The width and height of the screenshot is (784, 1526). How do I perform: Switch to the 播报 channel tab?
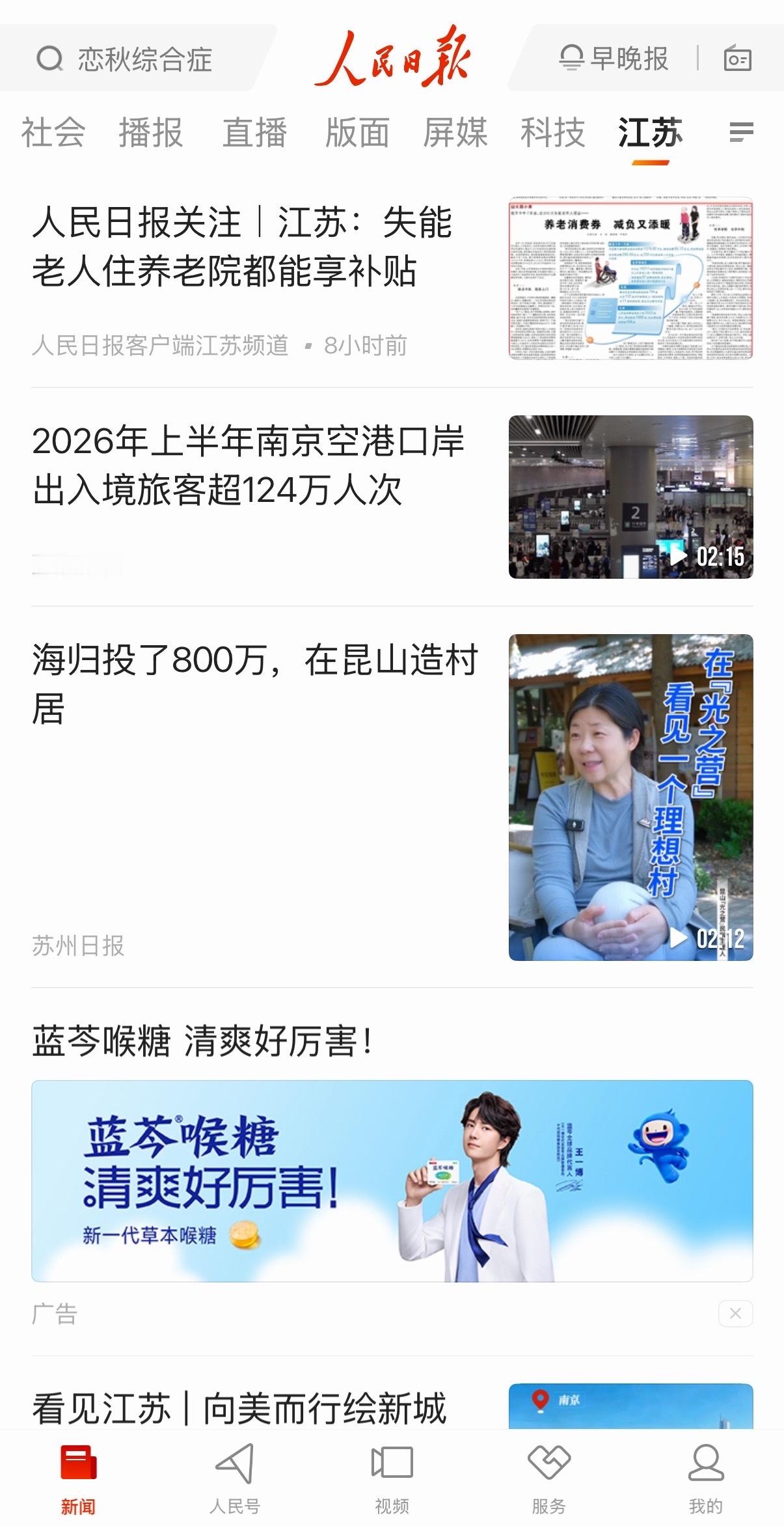coord(151,133)
